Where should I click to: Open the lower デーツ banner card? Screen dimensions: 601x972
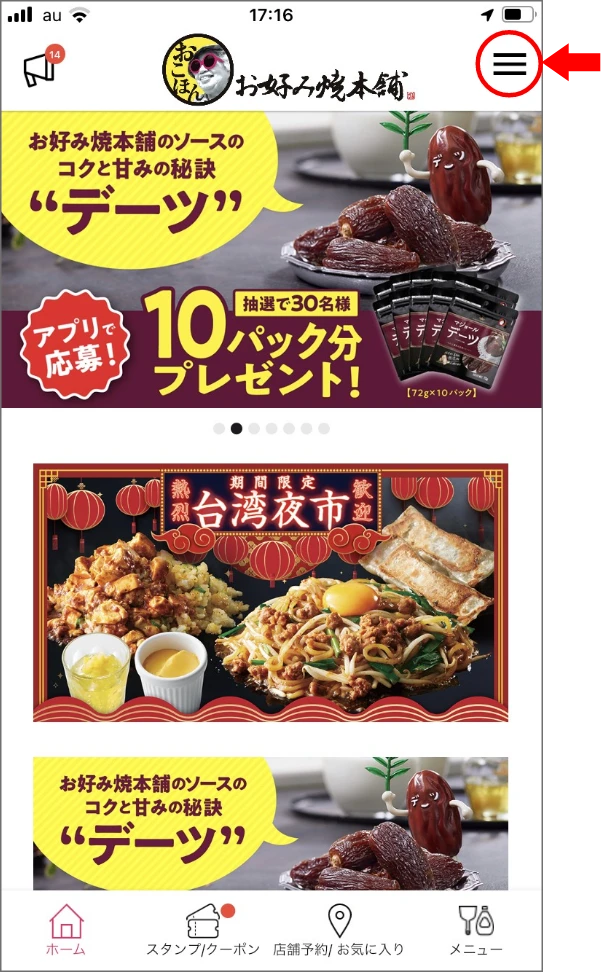[270, 822]
